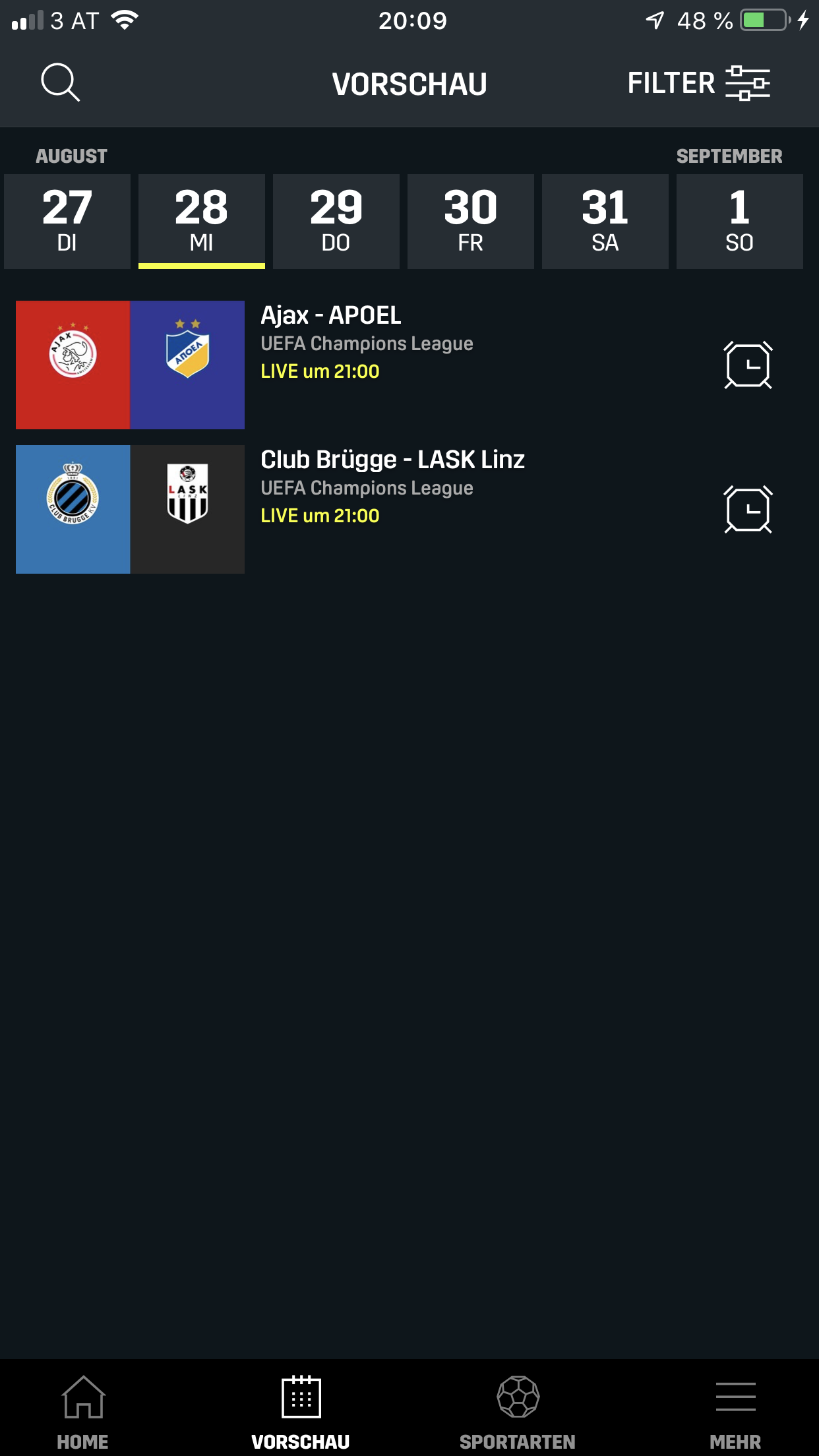Open the FILTER options
Image resolution: width=819 pixels, height=1456 pixels.
(699, 83)
